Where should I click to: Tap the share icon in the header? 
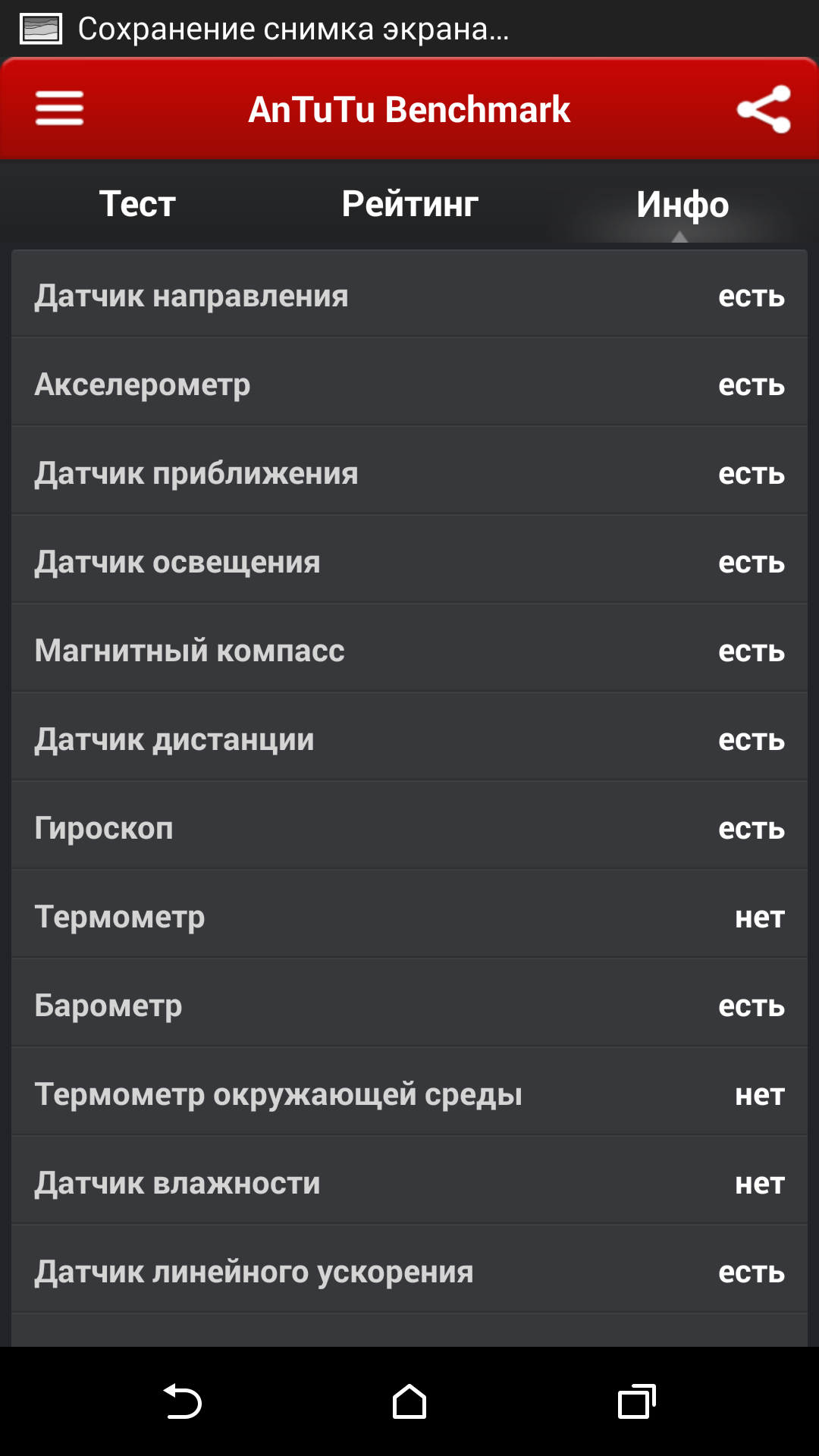click(x=764, y=109)
